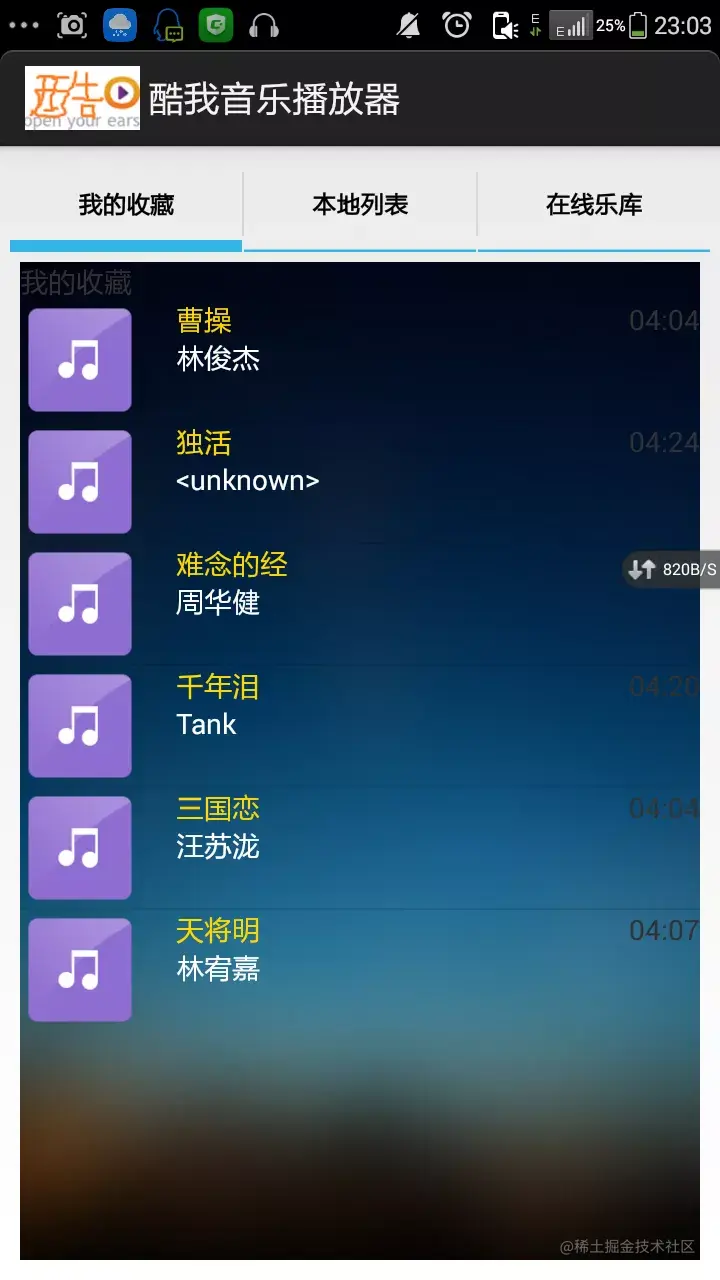
Task: Switch to the 本地列表 tab
Action: click(x=360, y=205)
